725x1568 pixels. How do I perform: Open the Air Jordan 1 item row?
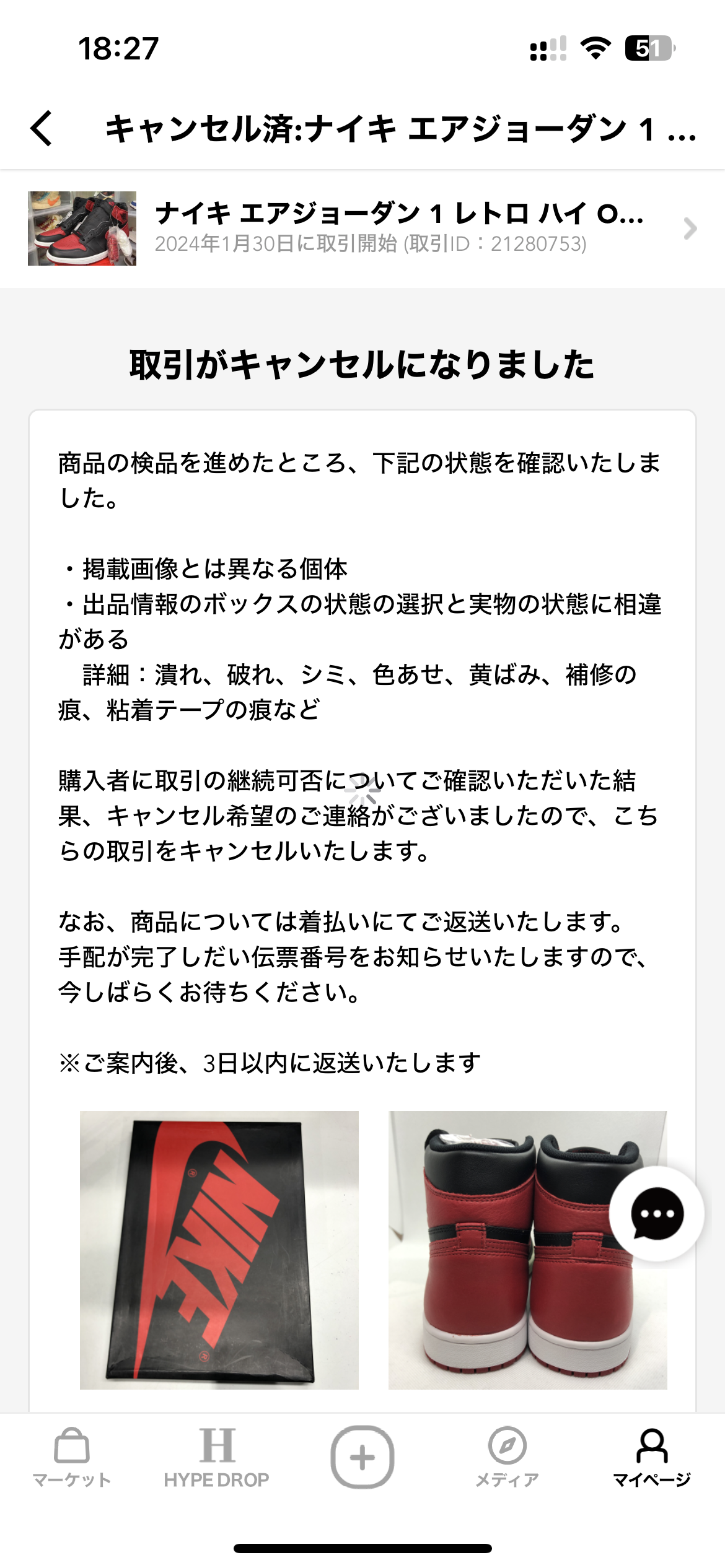point(362,229)
